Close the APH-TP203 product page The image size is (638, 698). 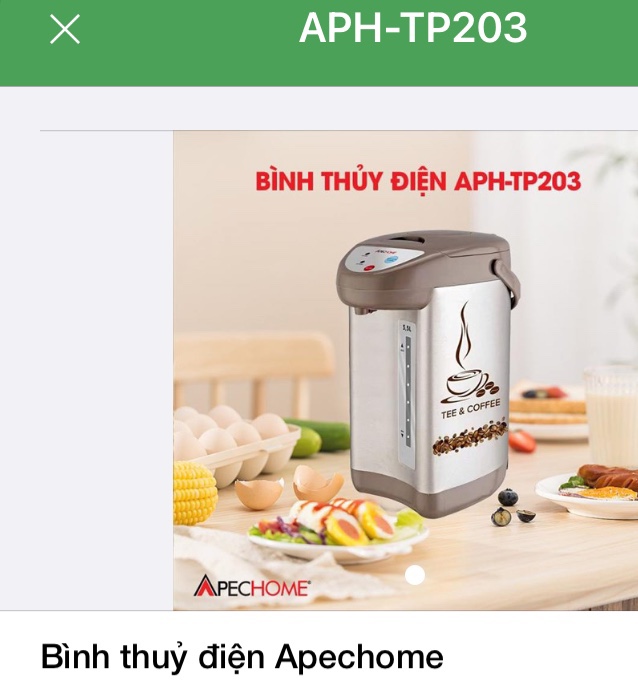click(x=65, y=30)
